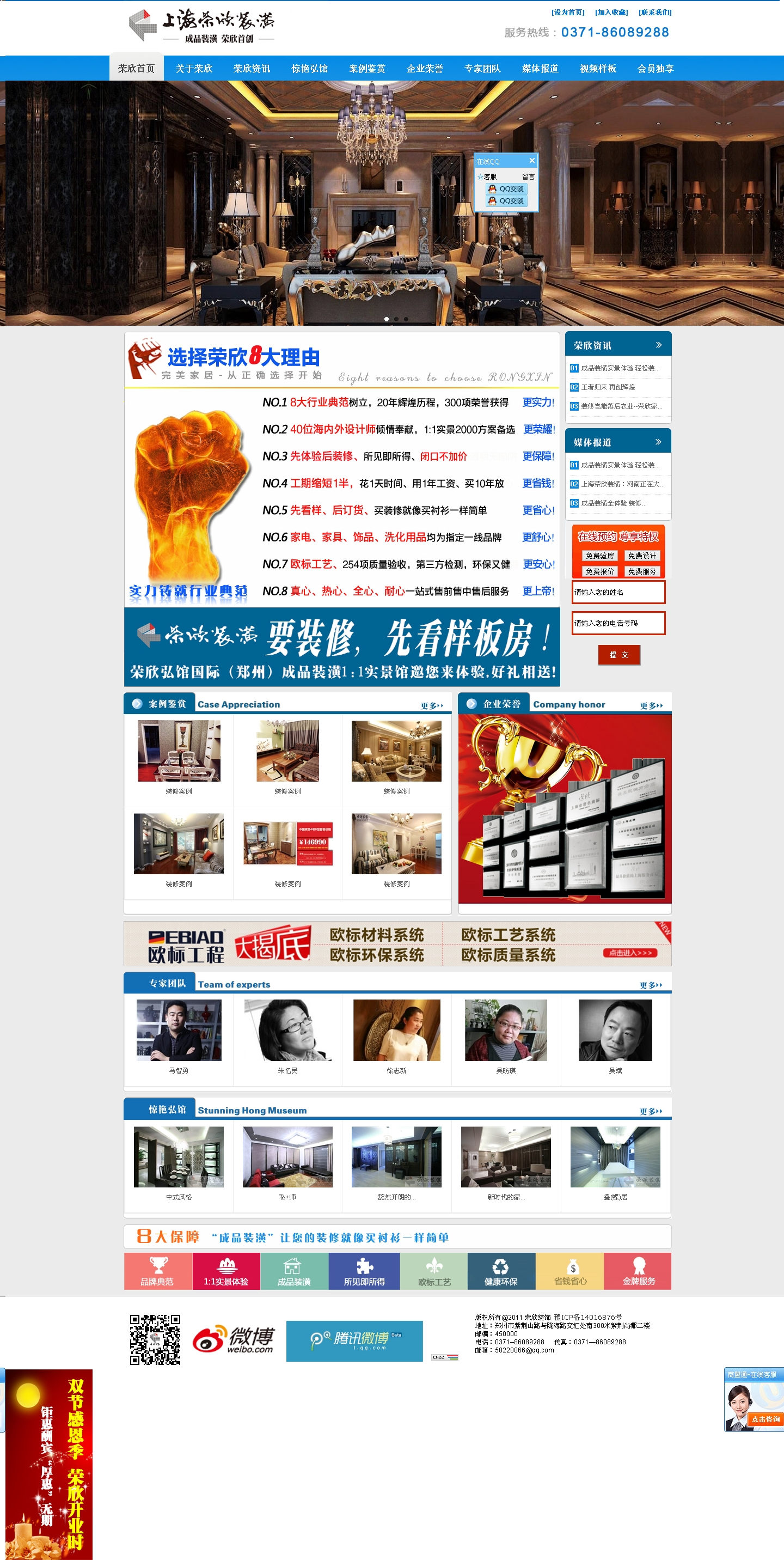Open more under Team of experts
This screenshot has height=1560, width=784.
[651, 985]
